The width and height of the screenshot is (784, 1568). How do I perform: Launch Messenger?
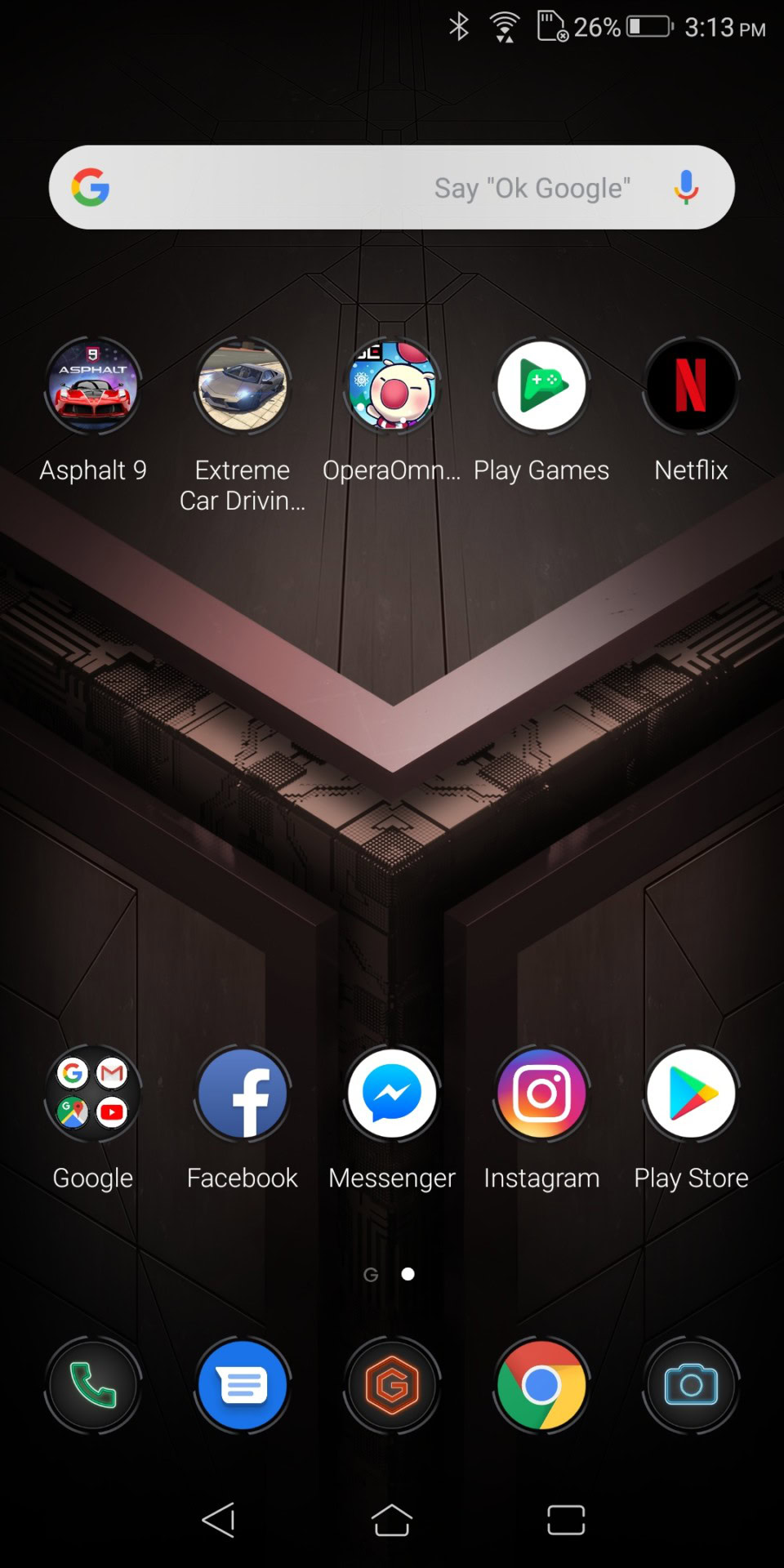392,1094
